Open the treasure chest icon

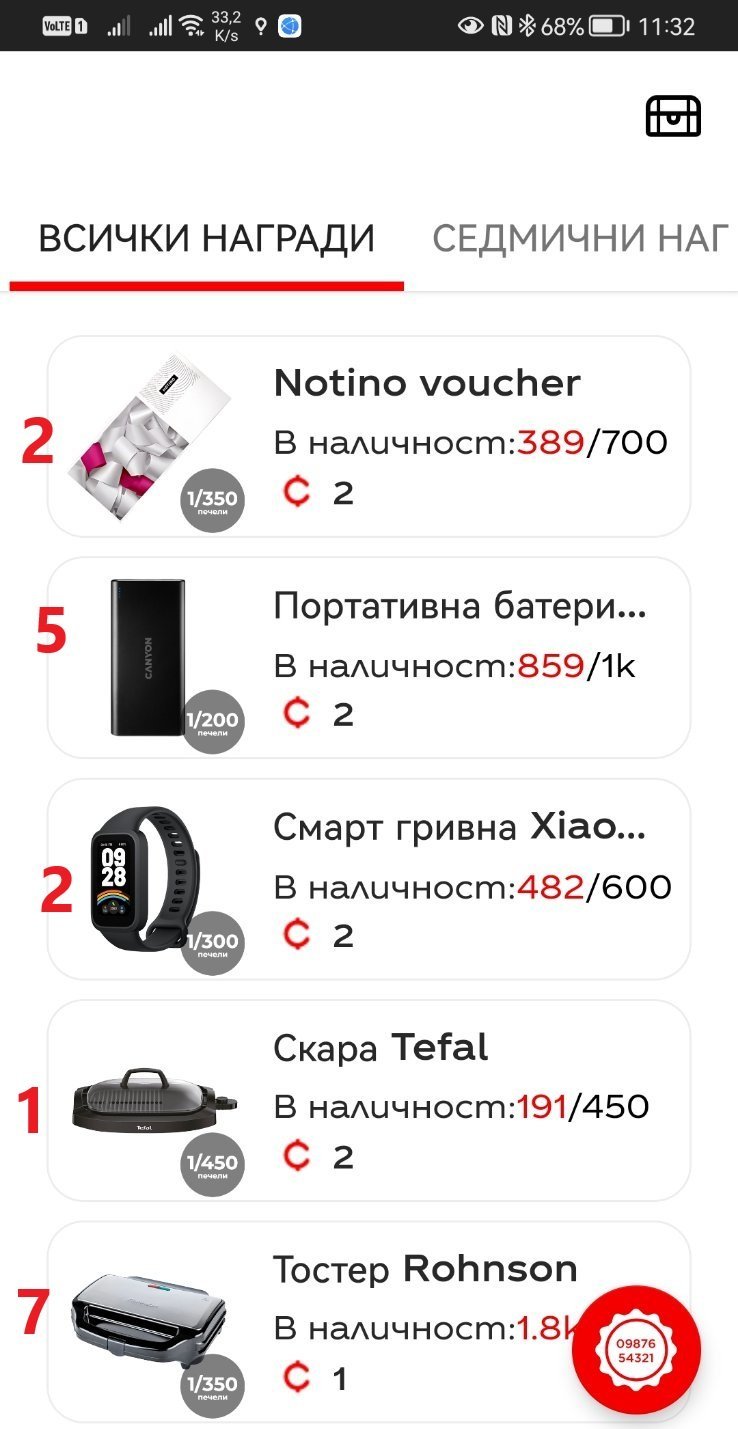point(673,116)
